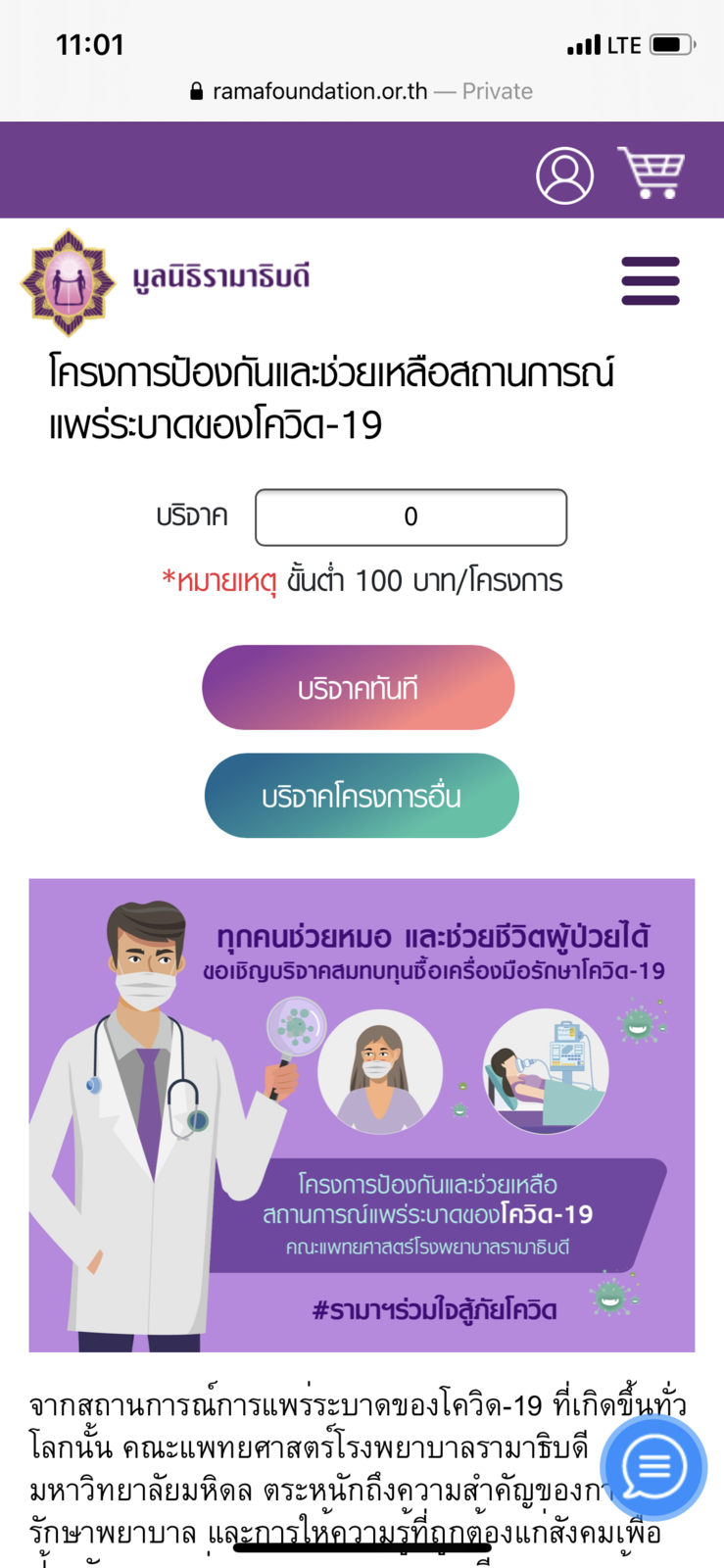Open the shopping cart
The width and height of the screenshot is (724, 1568).
[652, 171]
